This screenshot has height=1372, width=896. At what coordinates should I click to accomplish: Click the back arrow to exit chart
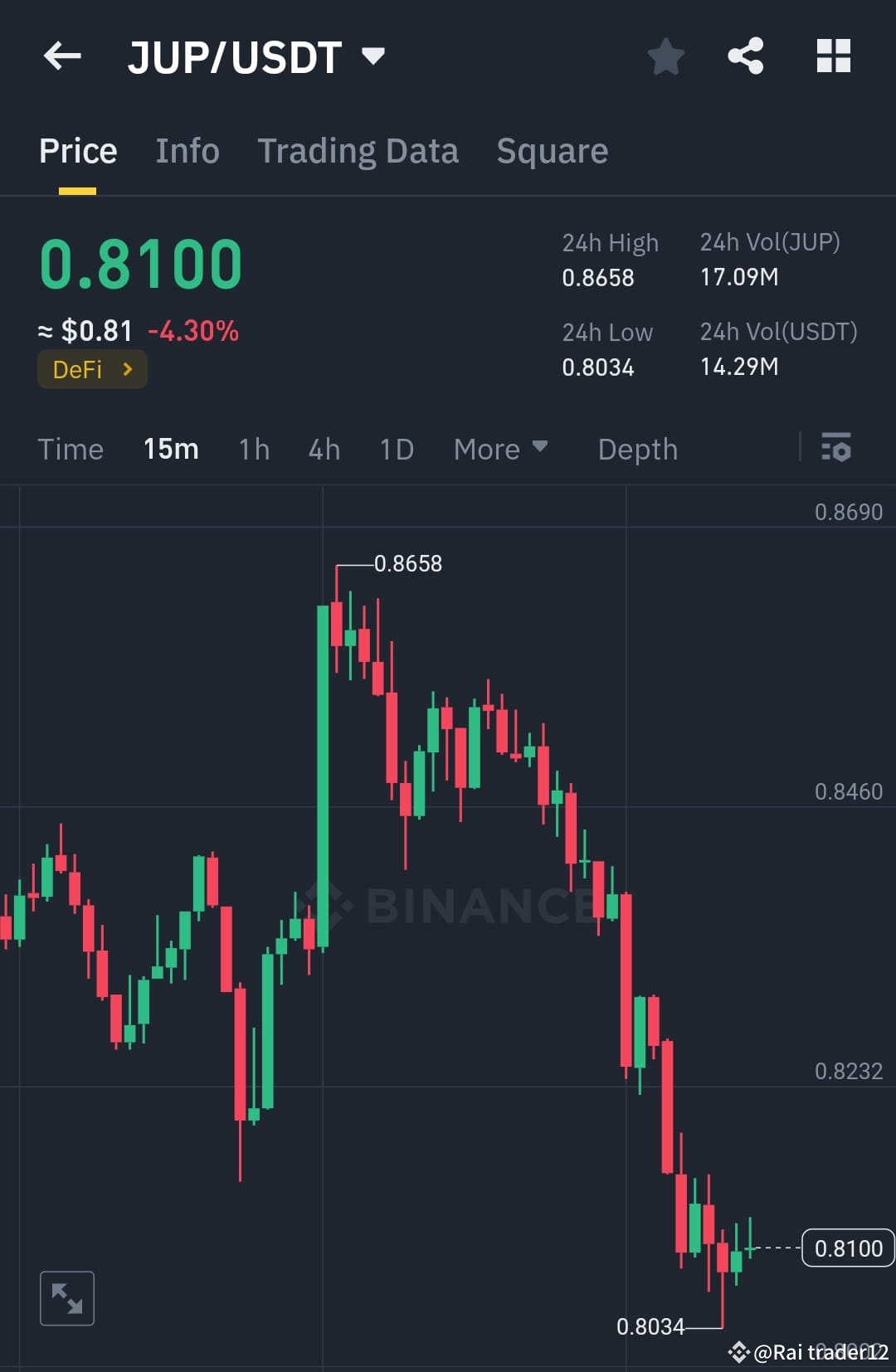point(62,56)
